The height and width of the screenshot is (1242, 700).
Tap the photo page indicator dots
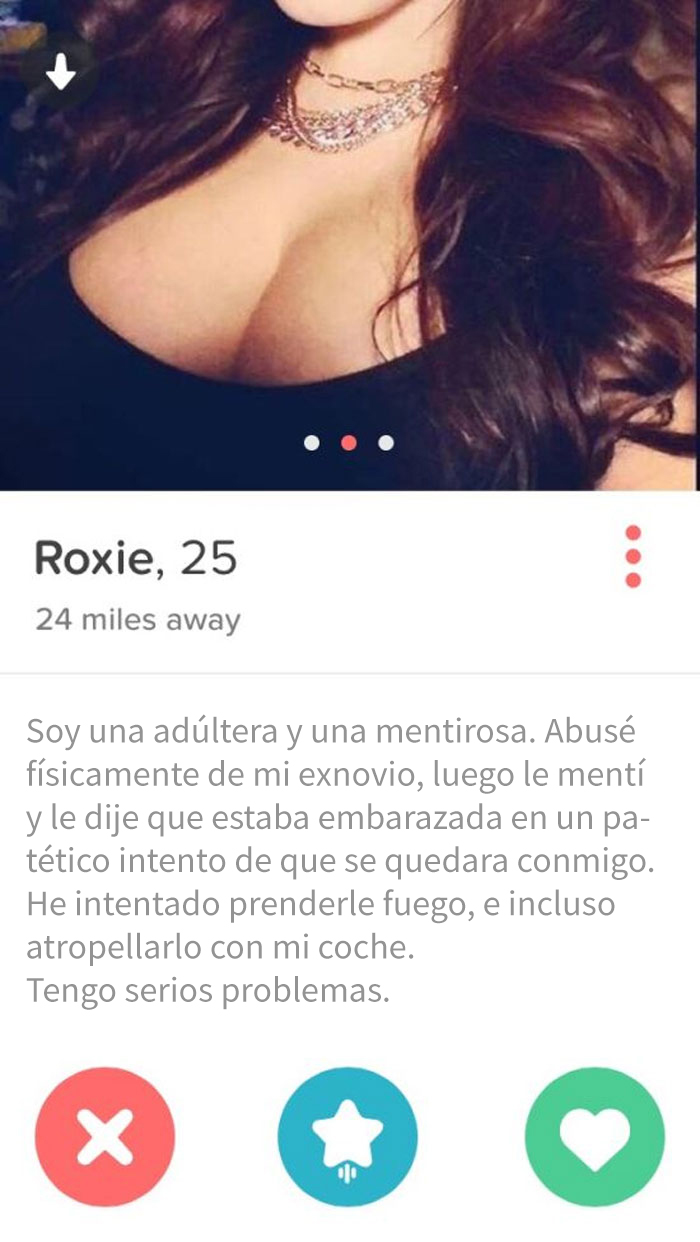(349, 442)
